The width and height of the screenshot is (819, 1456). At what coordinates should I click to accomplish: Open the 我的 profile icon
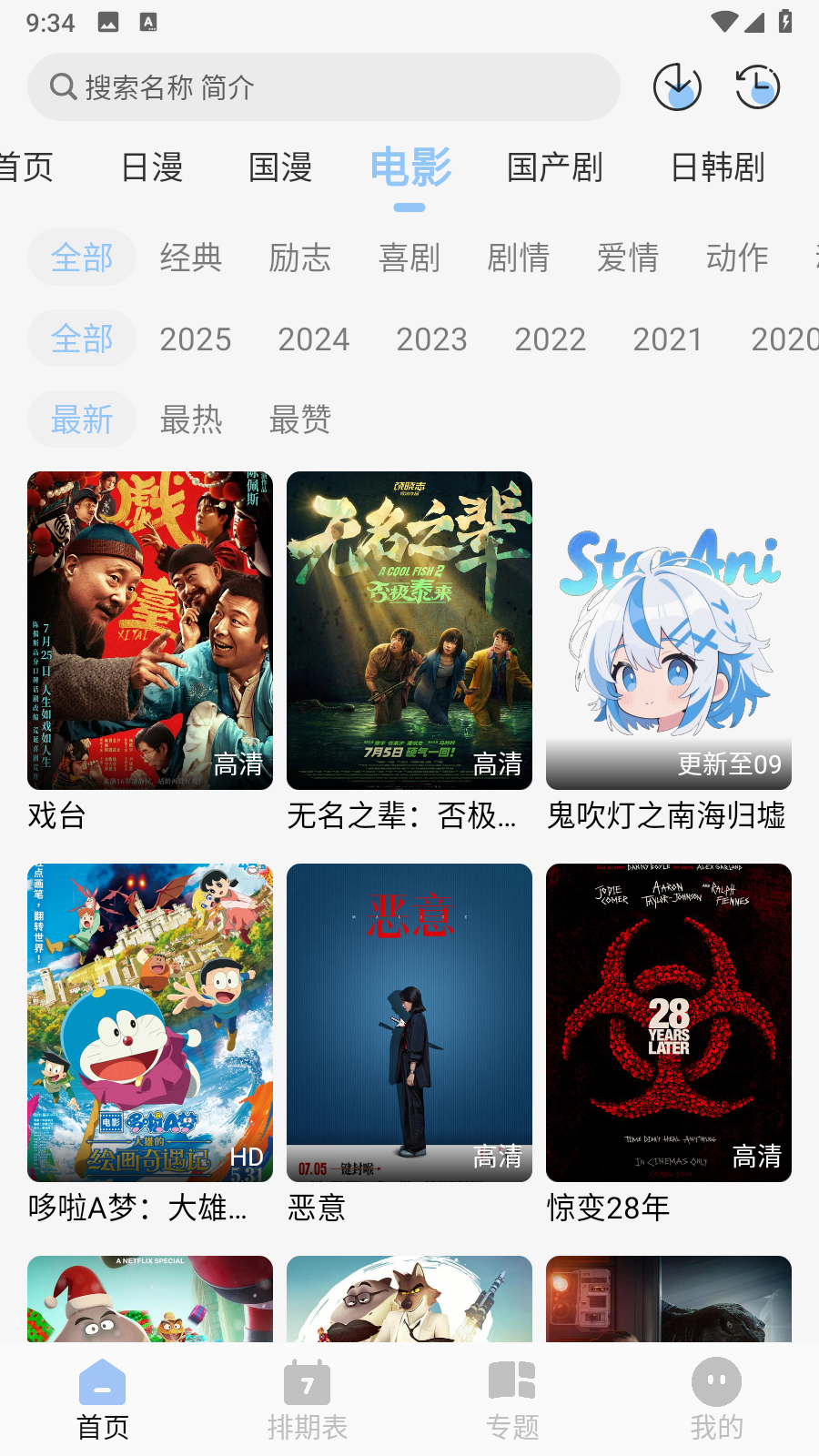(x=716, y=1383)
